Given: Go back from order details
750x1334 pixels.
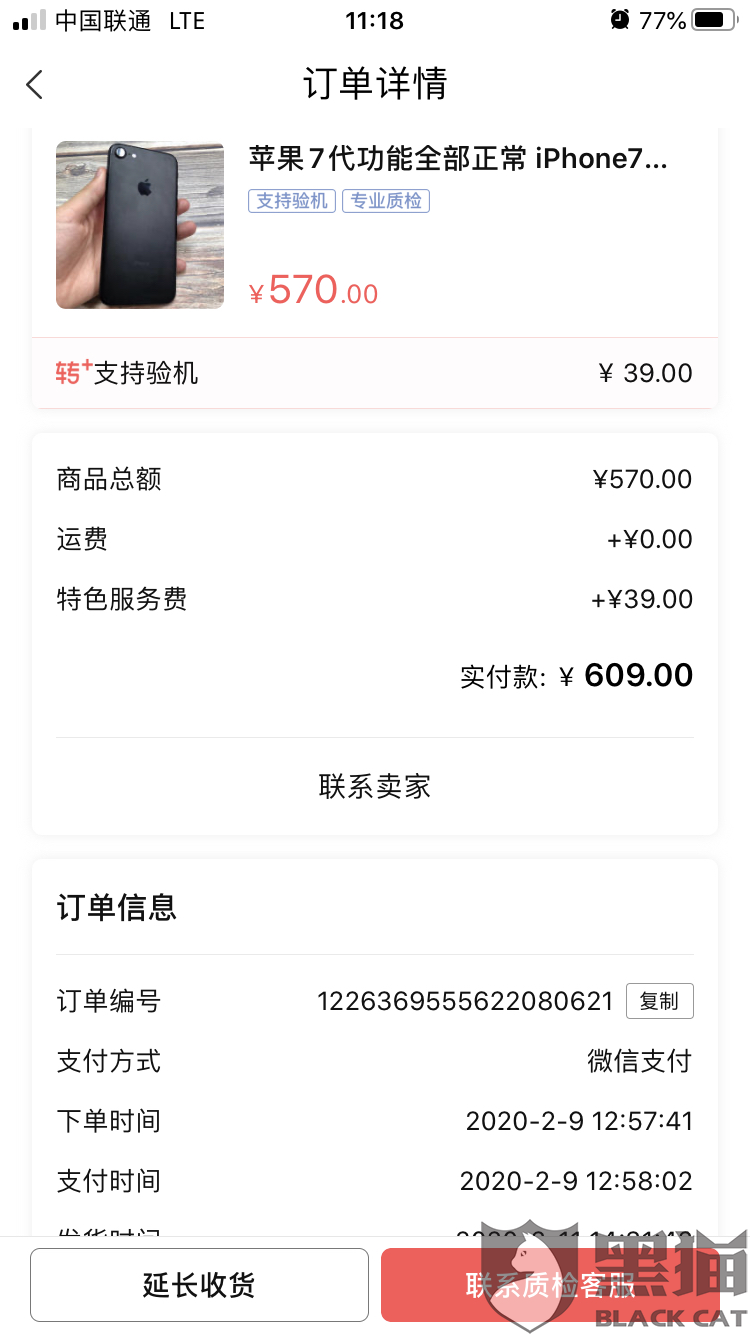Looking at the screenshot, I should tap(35, 84).
